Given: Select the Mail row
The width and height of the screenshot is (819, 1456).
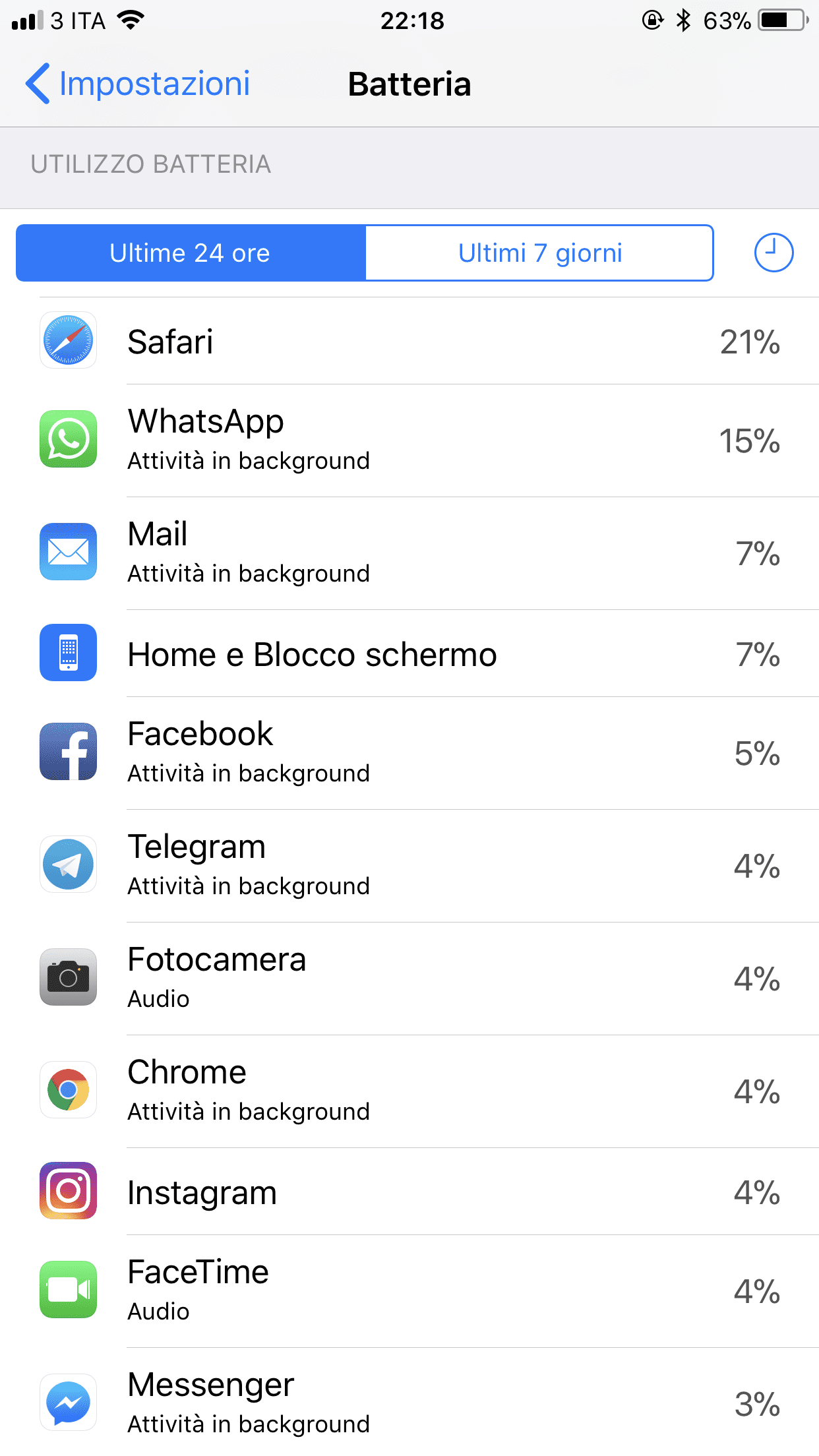Looking at the screenshot, I should tap(409, 553).
